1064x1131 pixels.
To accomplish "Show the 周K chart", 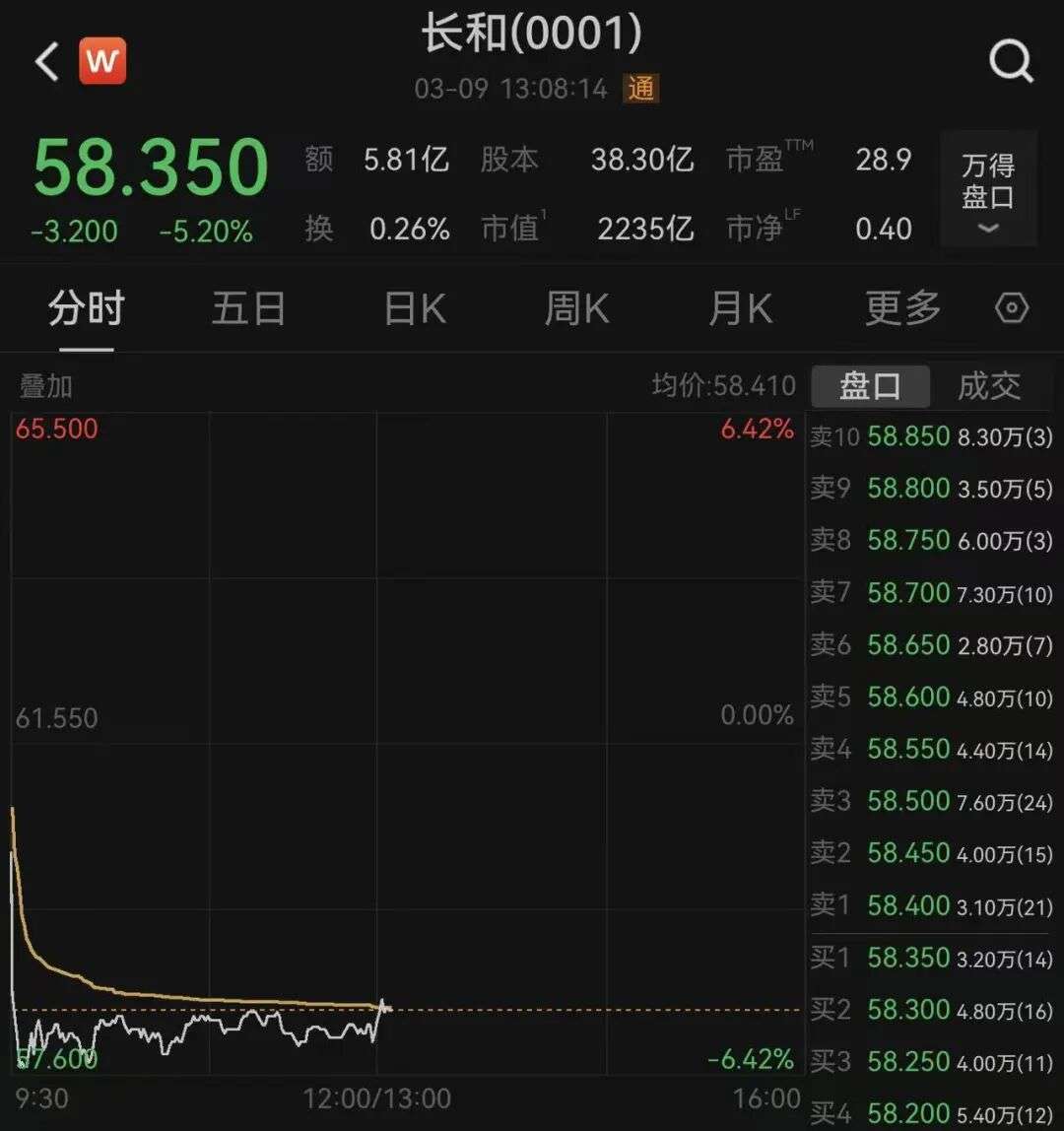I will coord(576,308).
